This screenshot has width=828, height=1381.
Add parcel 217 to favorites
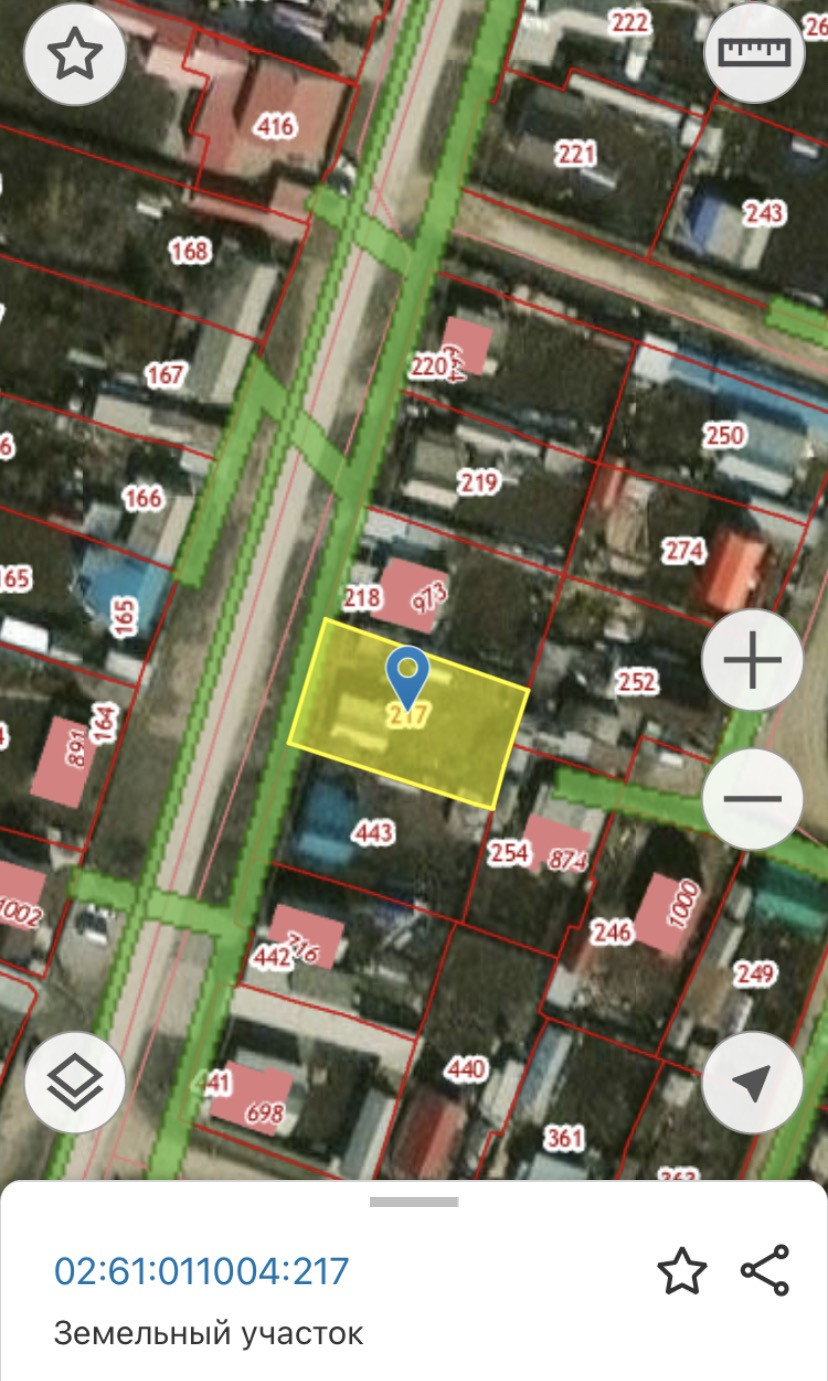(x=682, y=1271)
